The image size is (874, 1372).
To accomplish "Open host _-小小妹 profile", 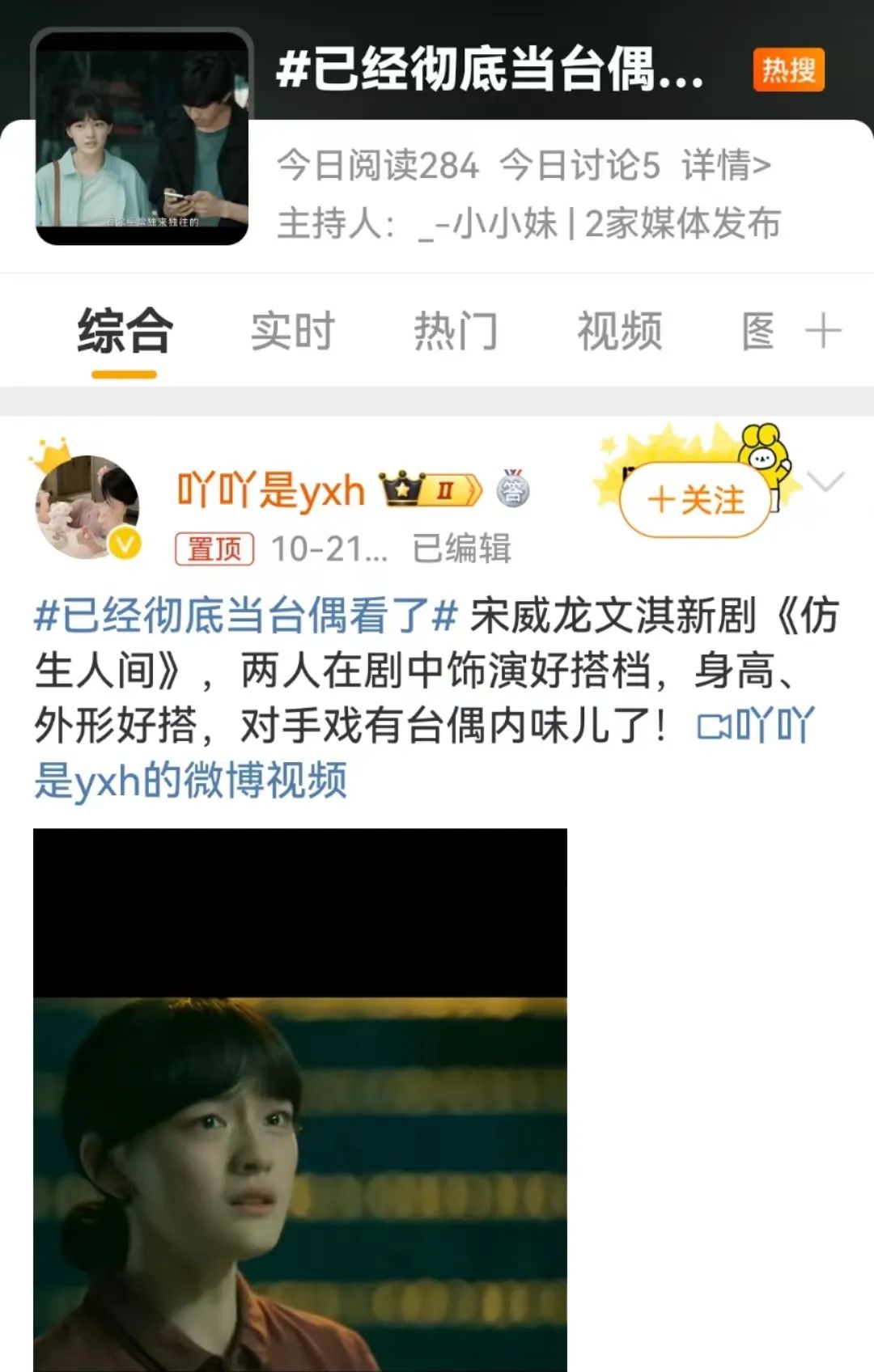I will pyautogui.click(x=488, y=224).
